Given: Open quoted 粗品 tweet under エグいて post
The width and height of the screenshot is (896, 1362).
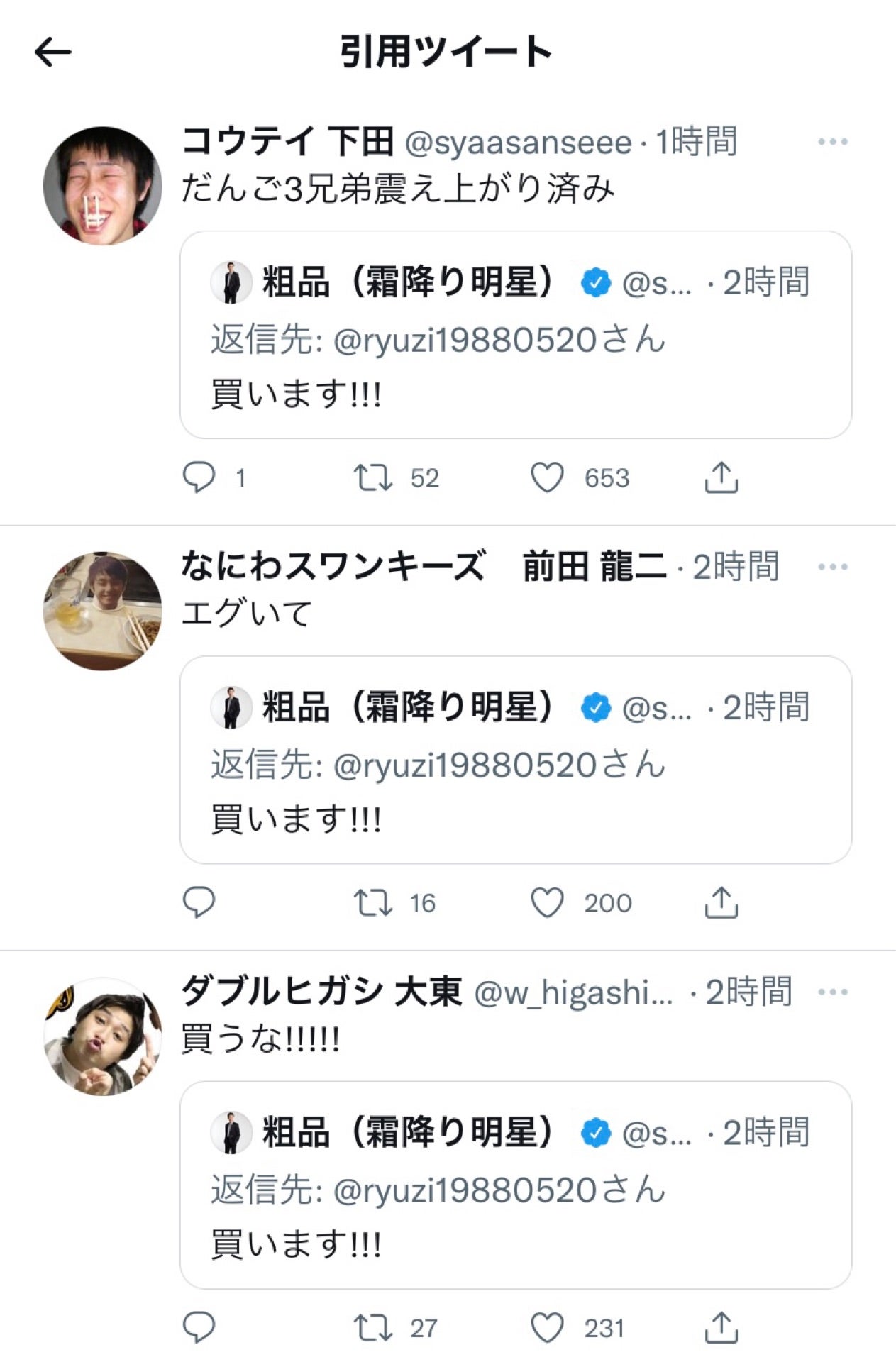Looking at the screenshot, I should pos(515,760).
